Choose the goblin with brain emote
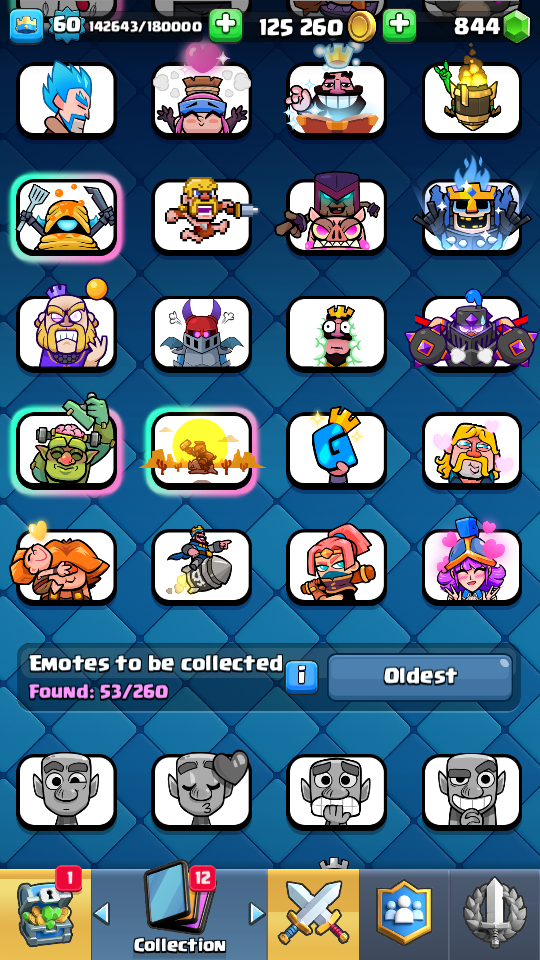540x960 pixels. 66,448
